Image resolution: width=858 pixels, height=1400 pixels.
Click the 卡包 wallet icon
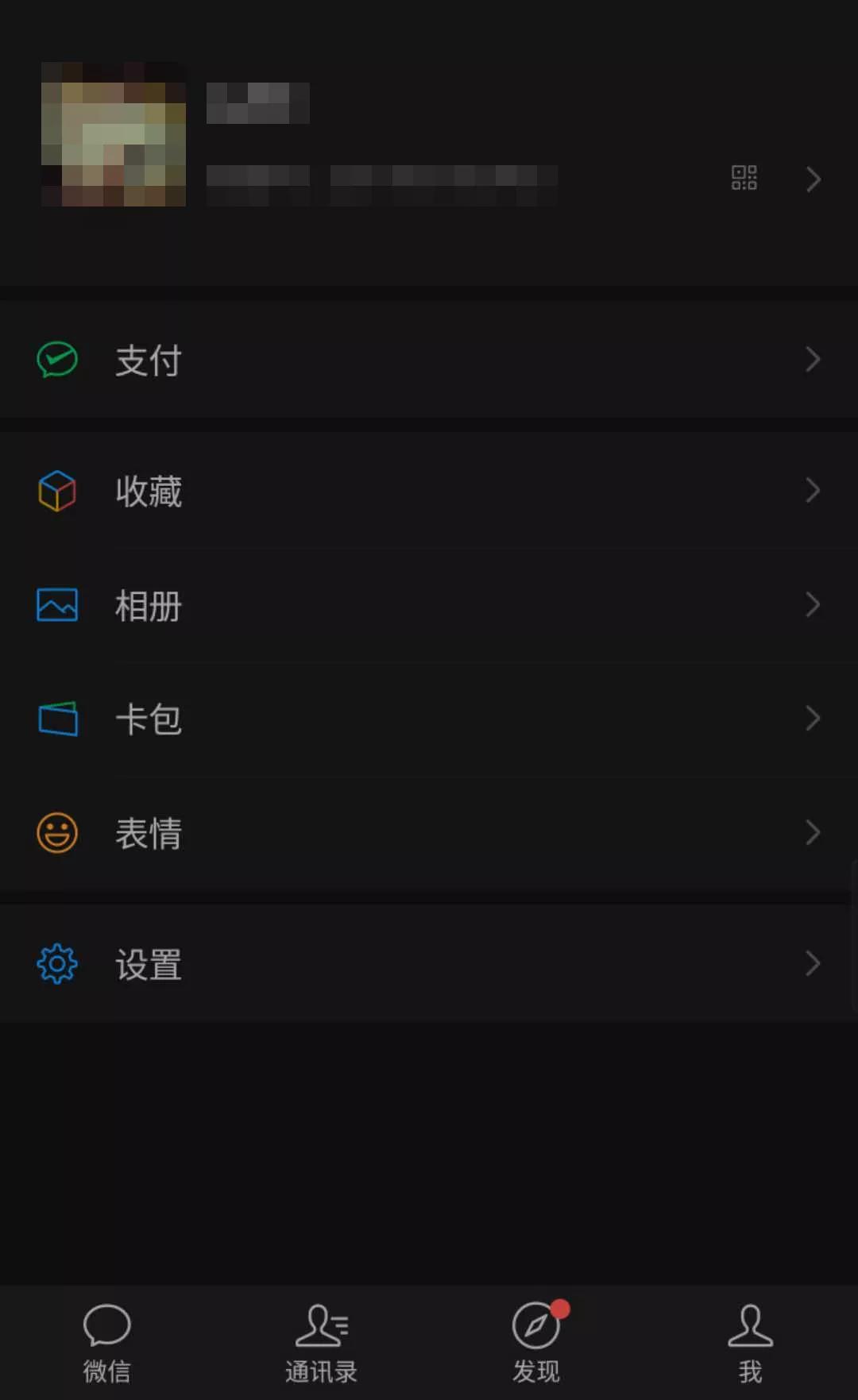point(56,719)
